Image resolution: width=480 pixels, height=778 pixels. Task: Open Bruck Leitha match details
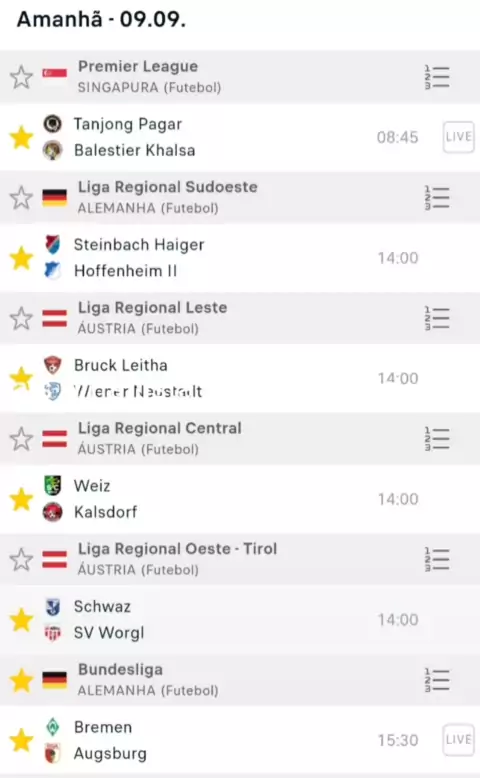[240, 379]
